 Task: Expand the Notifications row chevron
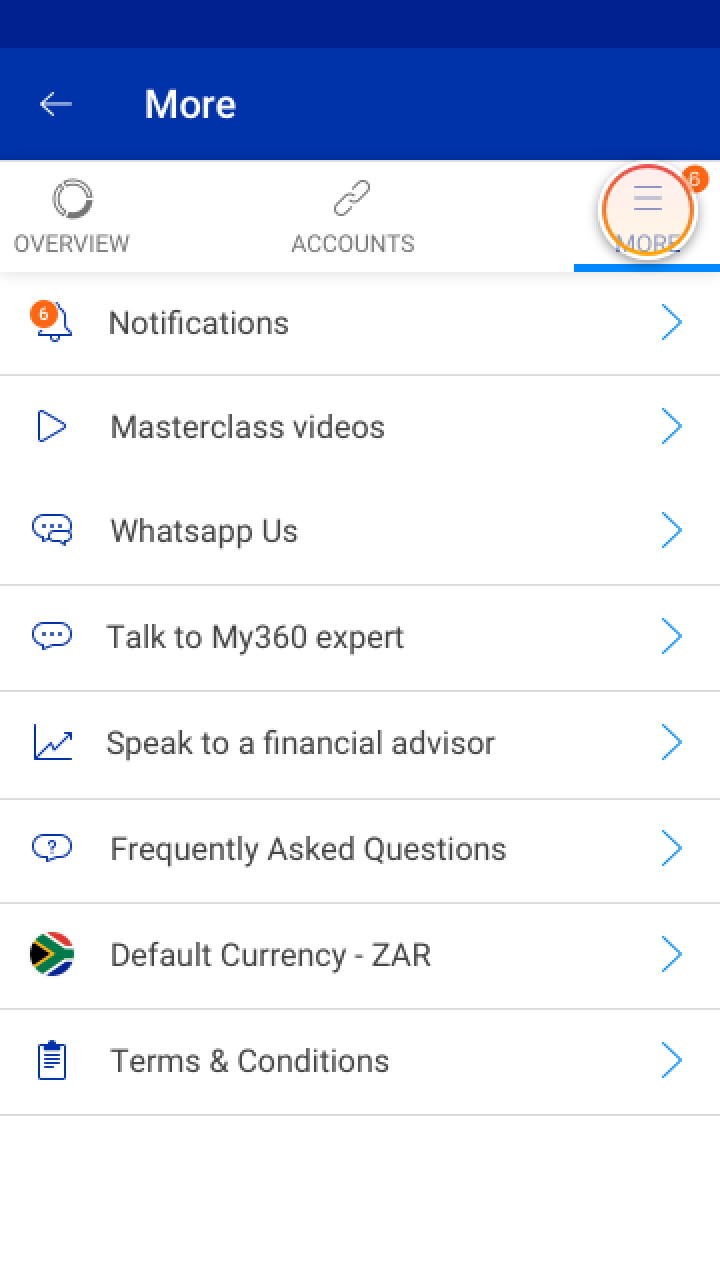(672, 322)
